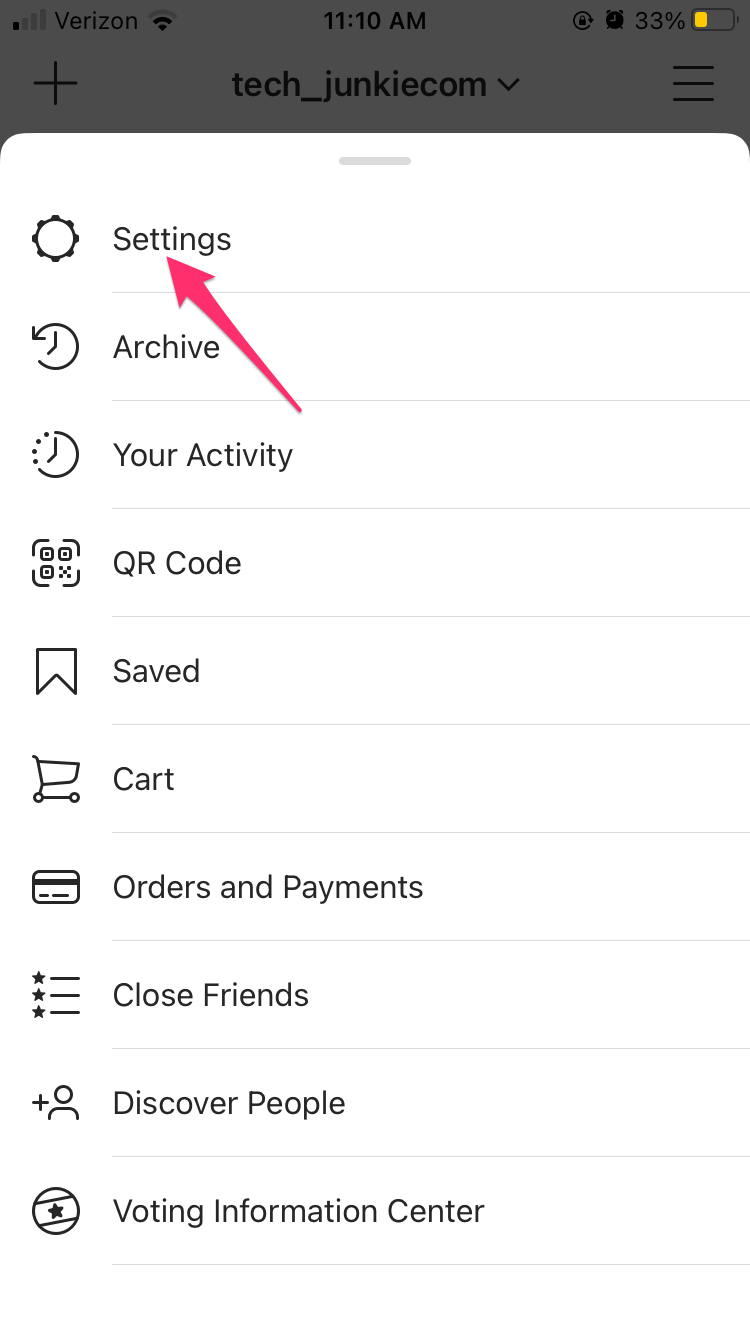Open the QR Code option
This screenshot has width=750, height=1334.
coord(177,563)
